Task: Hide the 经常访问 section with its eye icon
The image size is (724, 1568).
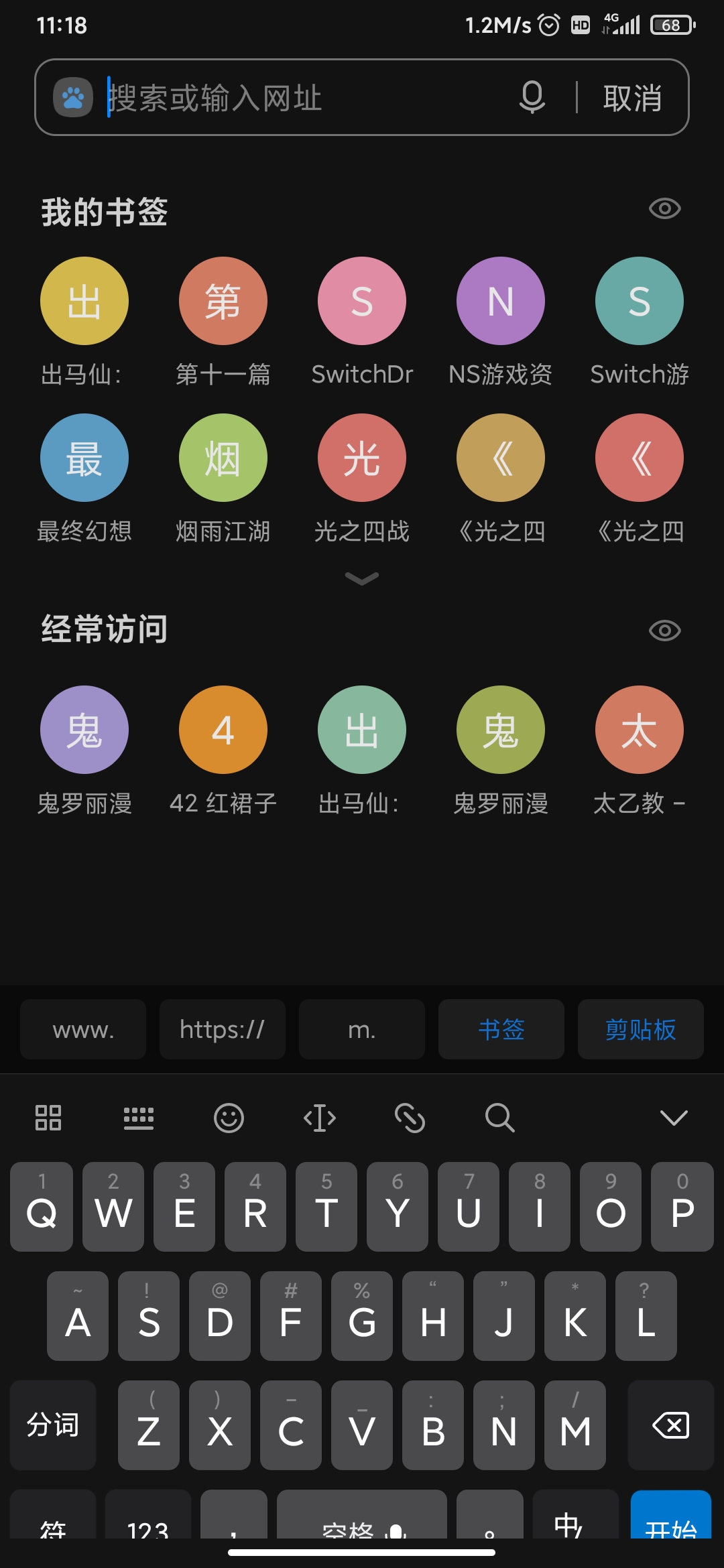Action: click(665, 631)
